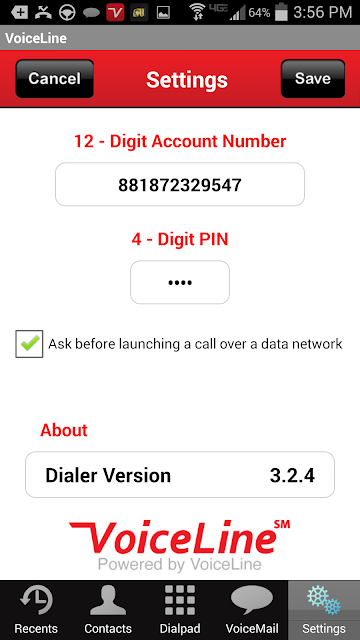Tap the 4-digit PIN field
The height and width of the screenshot is (640, 360).
(x=180, y=282)
